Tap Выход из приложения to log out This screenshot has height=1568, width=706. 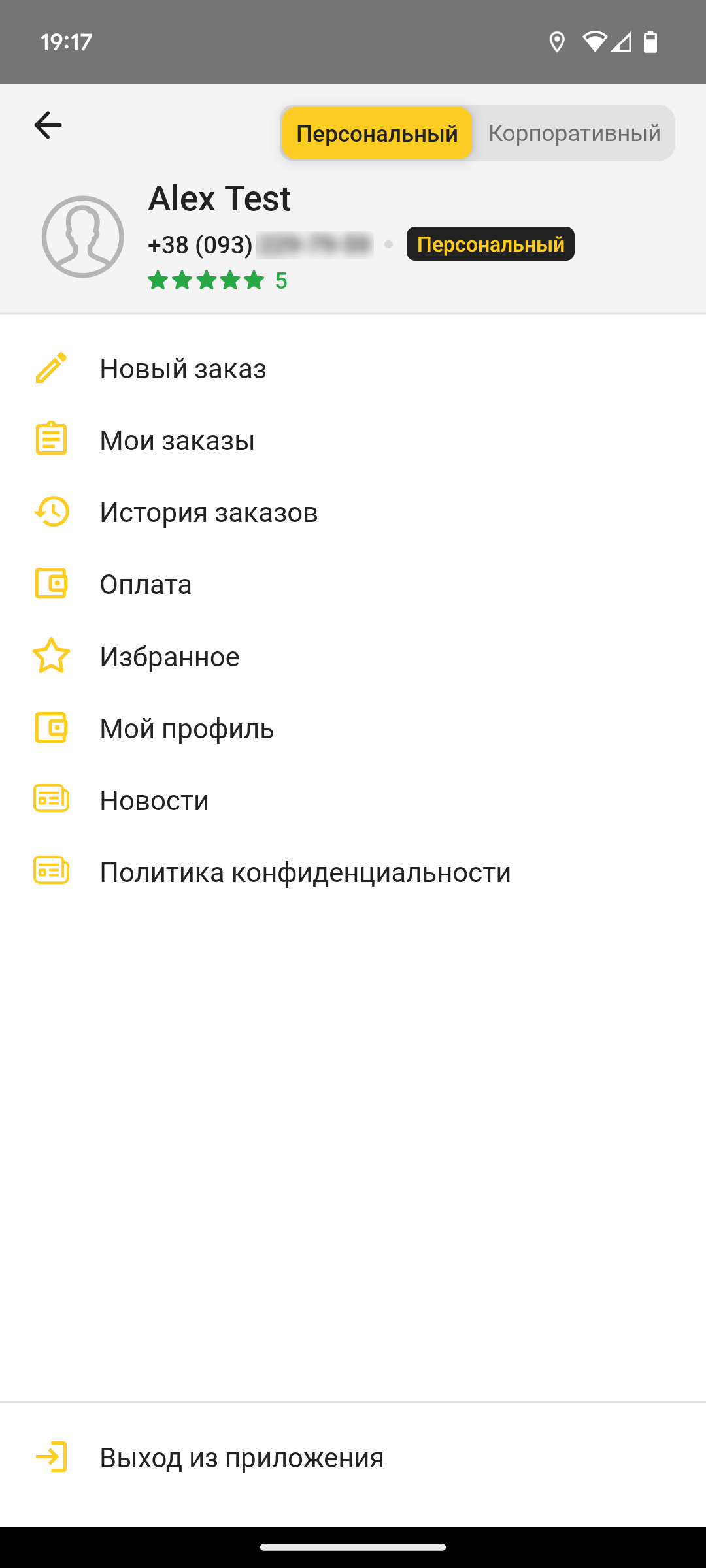coord(353,1458)
